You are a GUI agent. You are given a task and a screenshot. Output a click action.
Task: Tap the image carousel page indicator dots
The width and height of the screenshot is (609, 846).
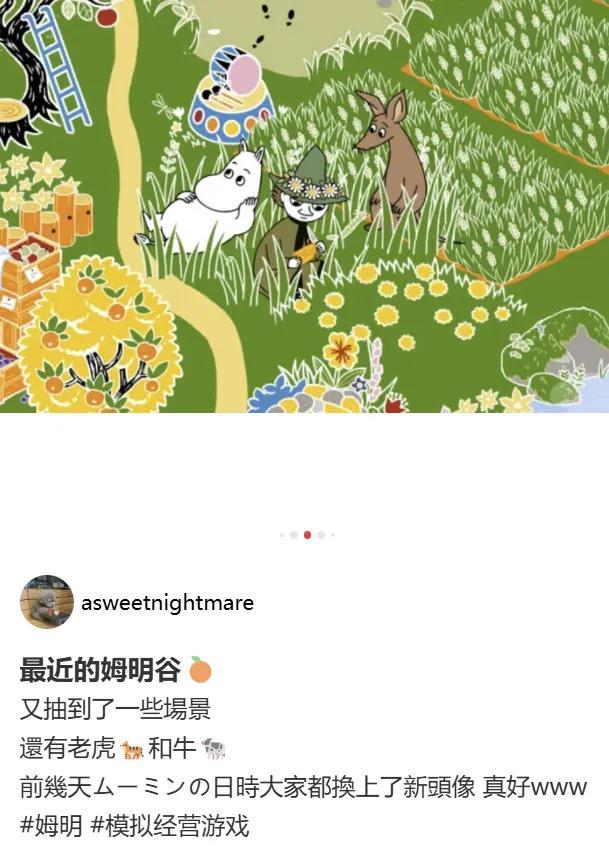point(307,535)
